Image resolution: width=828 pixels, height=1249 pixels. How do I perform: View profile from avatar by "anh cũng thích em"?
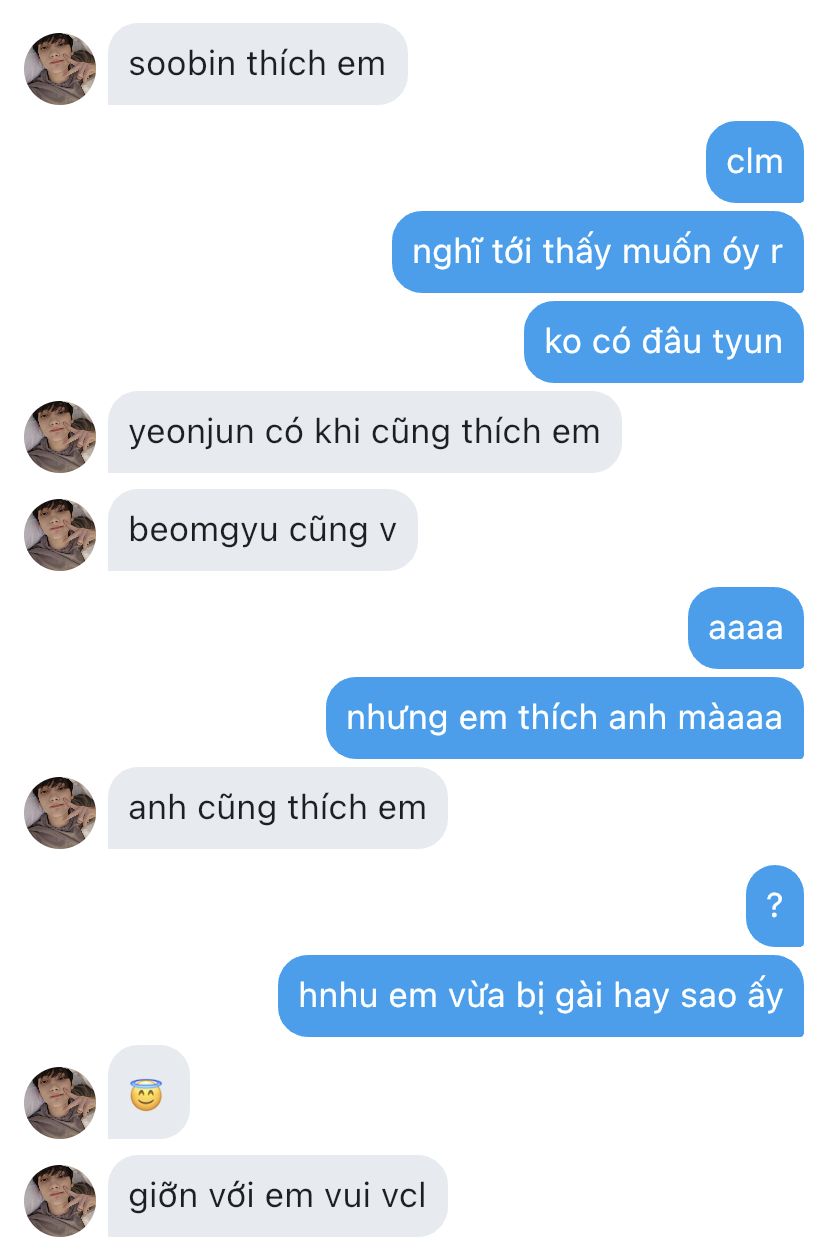pyautogui.click(x=60, y=812)
